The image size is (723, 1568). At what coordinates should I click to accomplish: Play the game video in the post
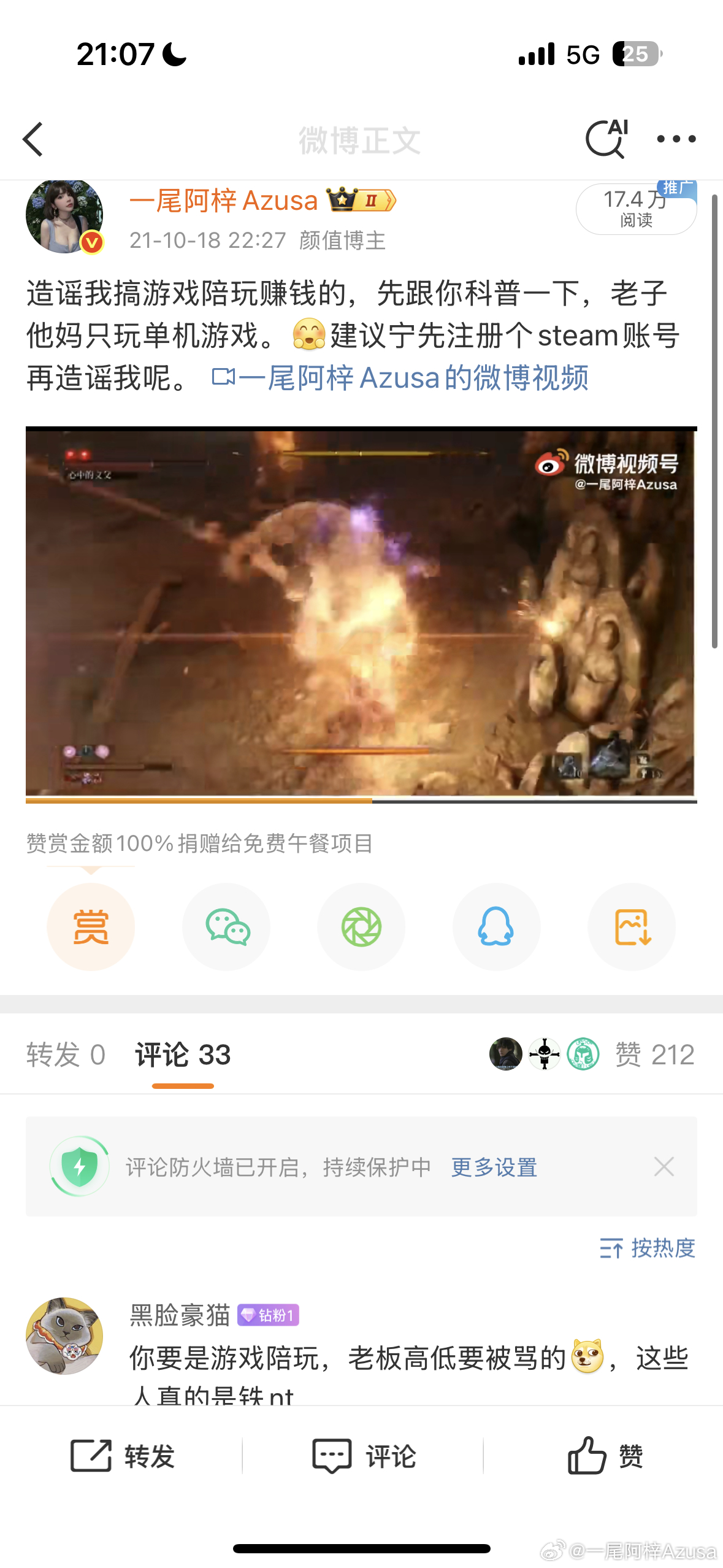[361, 613]
